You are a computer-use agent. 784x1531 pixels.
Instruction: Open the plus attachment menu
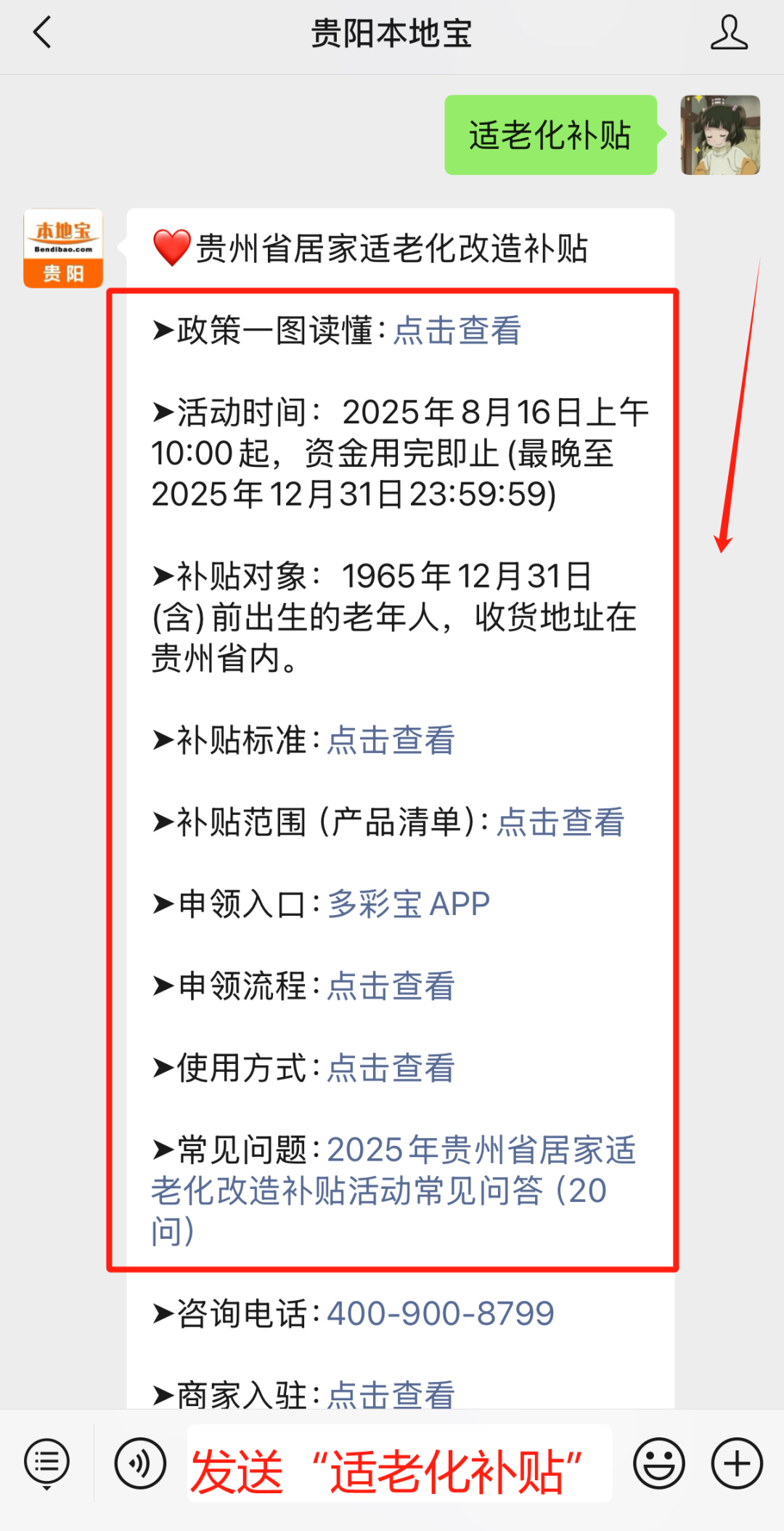(736, 1463)
